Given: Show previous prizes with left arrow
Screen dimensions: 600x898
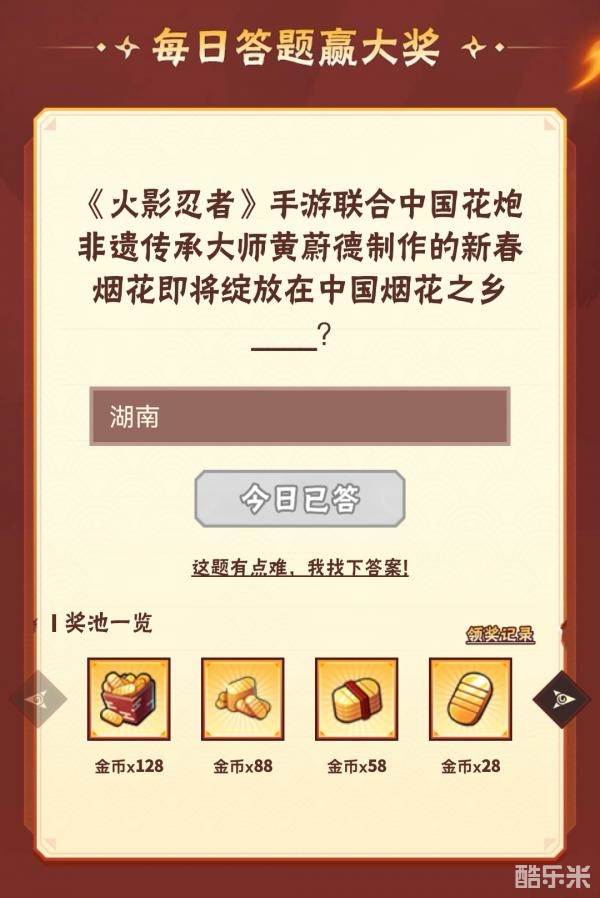Looking at the screenshot, I should (38, 698).
